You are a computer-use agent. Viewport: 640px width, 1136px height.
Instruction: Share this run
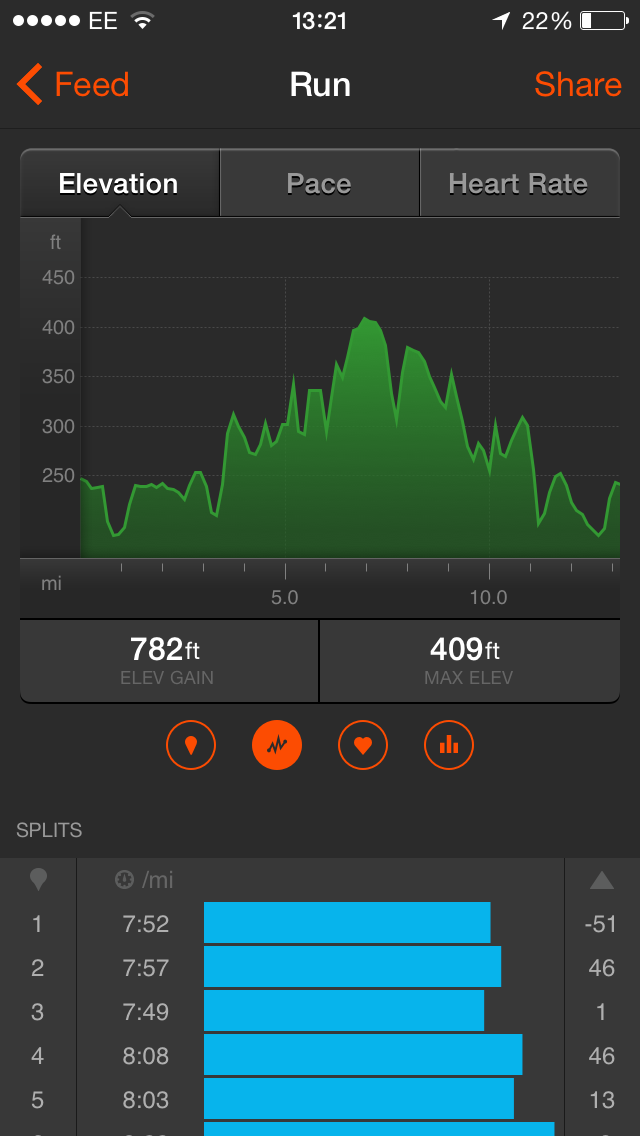pos(577,85)
